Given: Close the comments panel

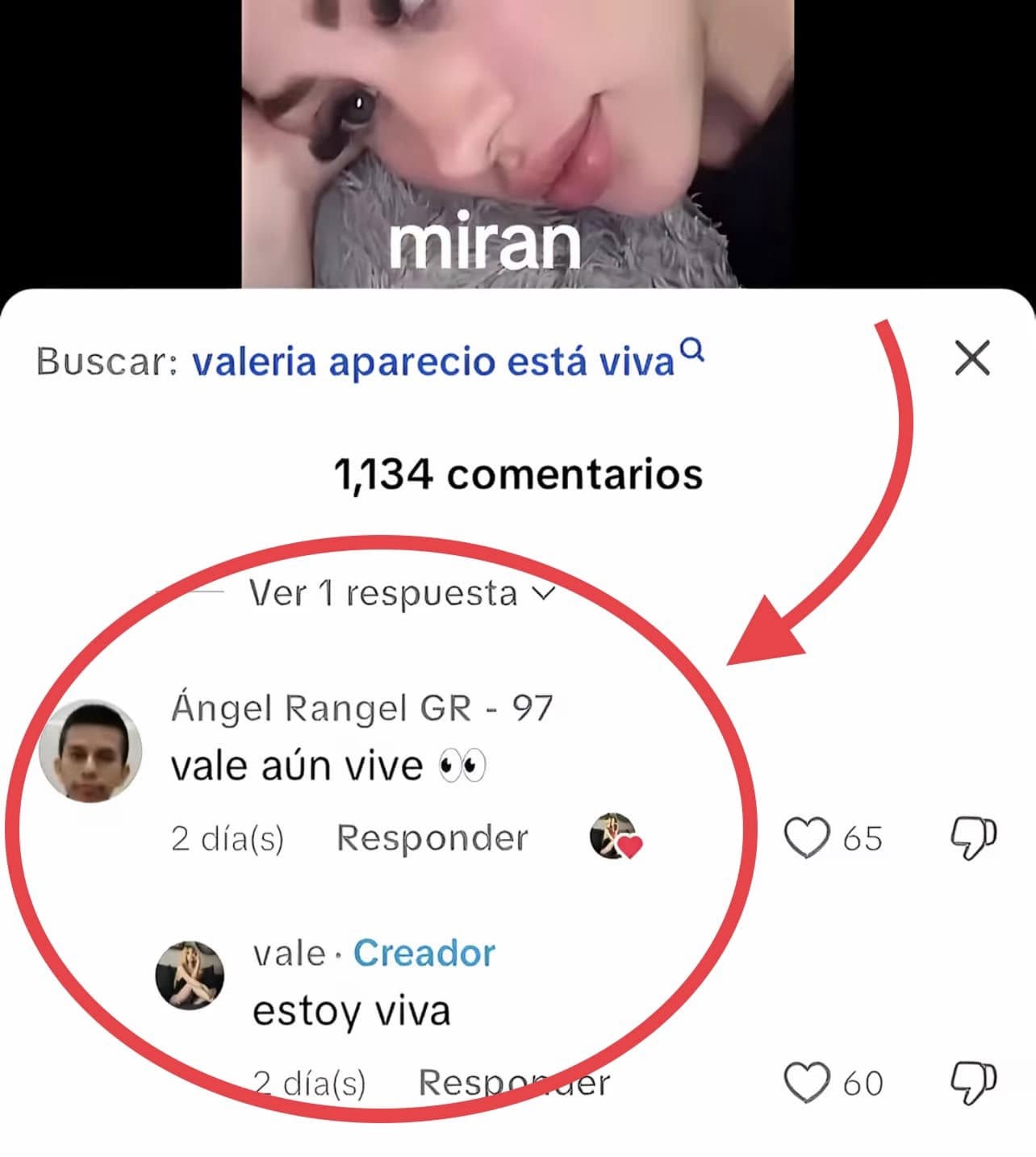Looking at the screenshot, I should 971,358.
